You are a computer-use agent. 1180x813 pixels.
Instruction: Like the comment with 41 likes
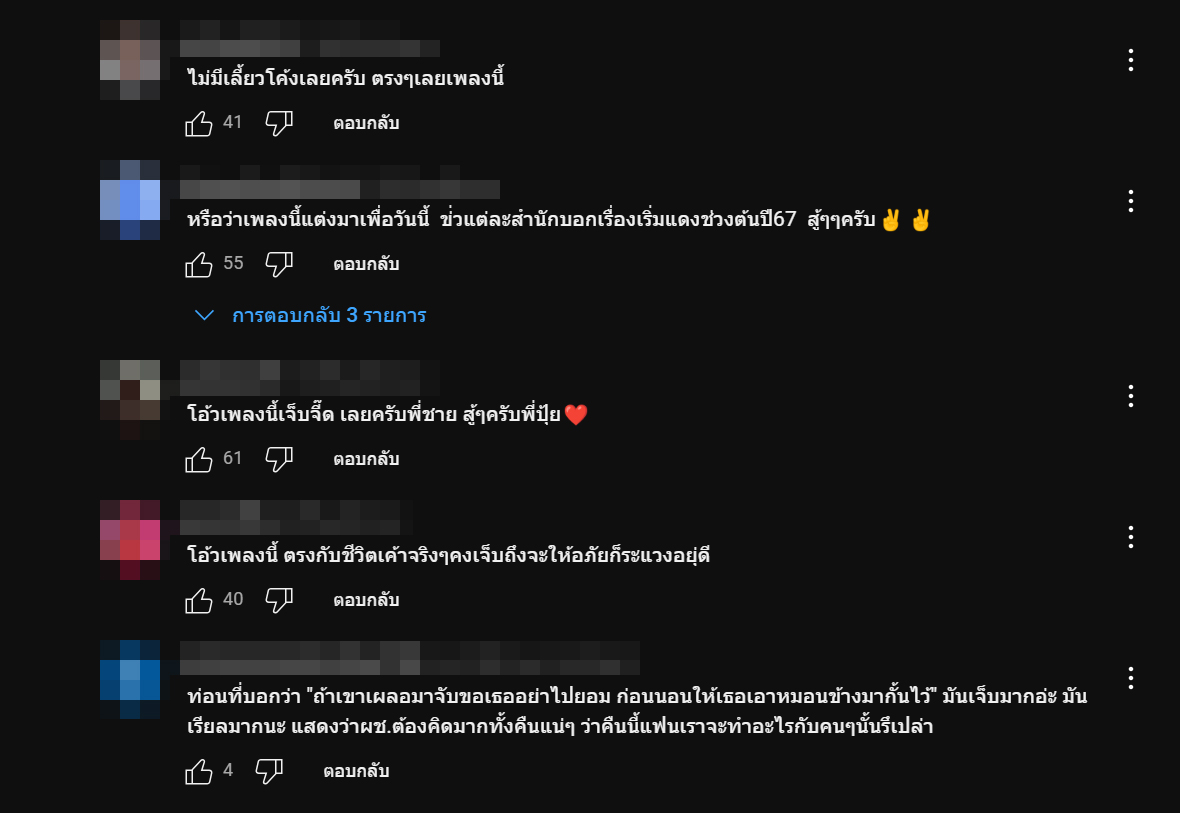[x=199, y=123]
